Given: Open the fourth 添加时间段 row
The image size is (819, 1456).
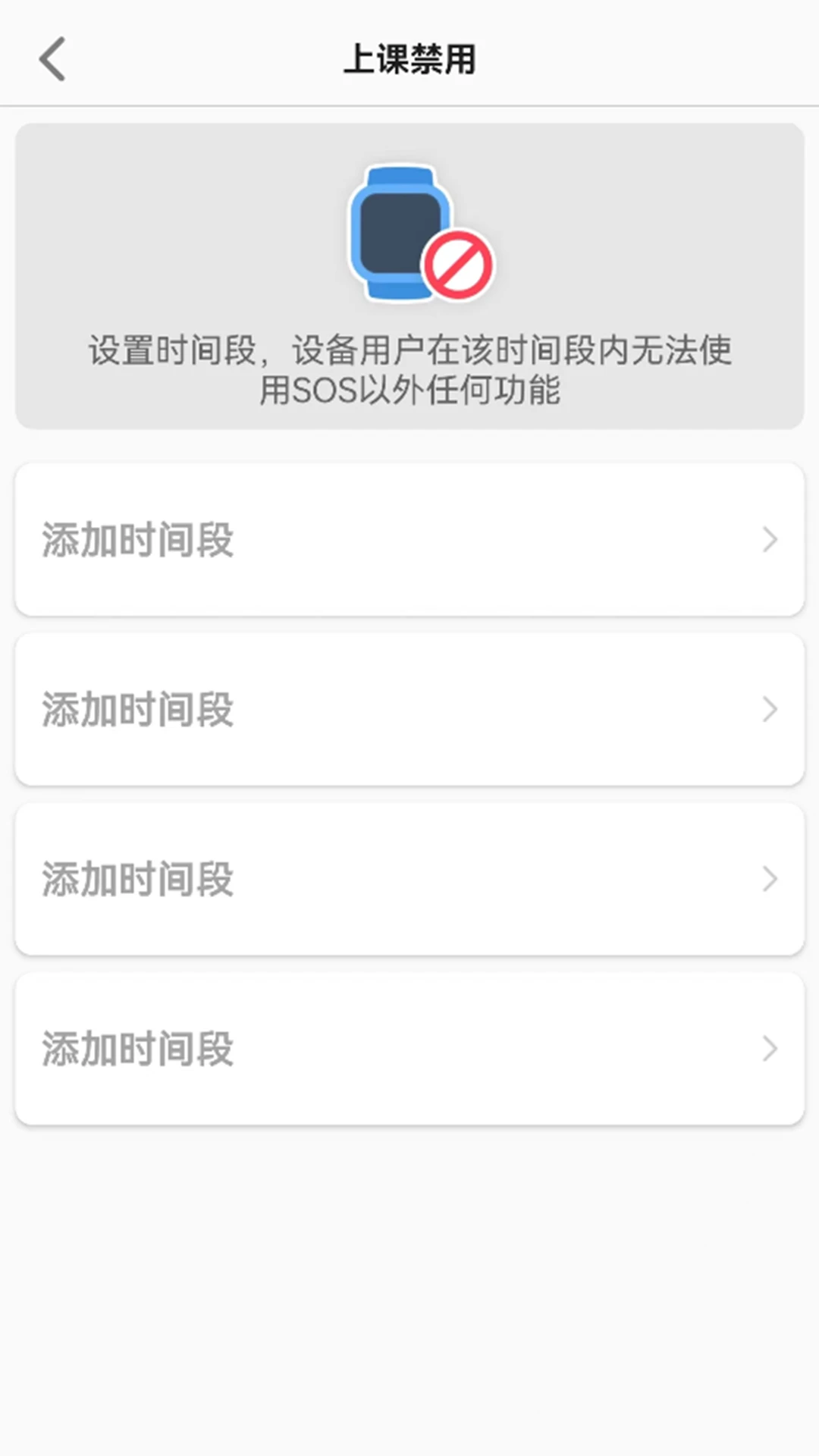Looking at the screenshot, I should pyautogui.click(x=409, y=1049).
